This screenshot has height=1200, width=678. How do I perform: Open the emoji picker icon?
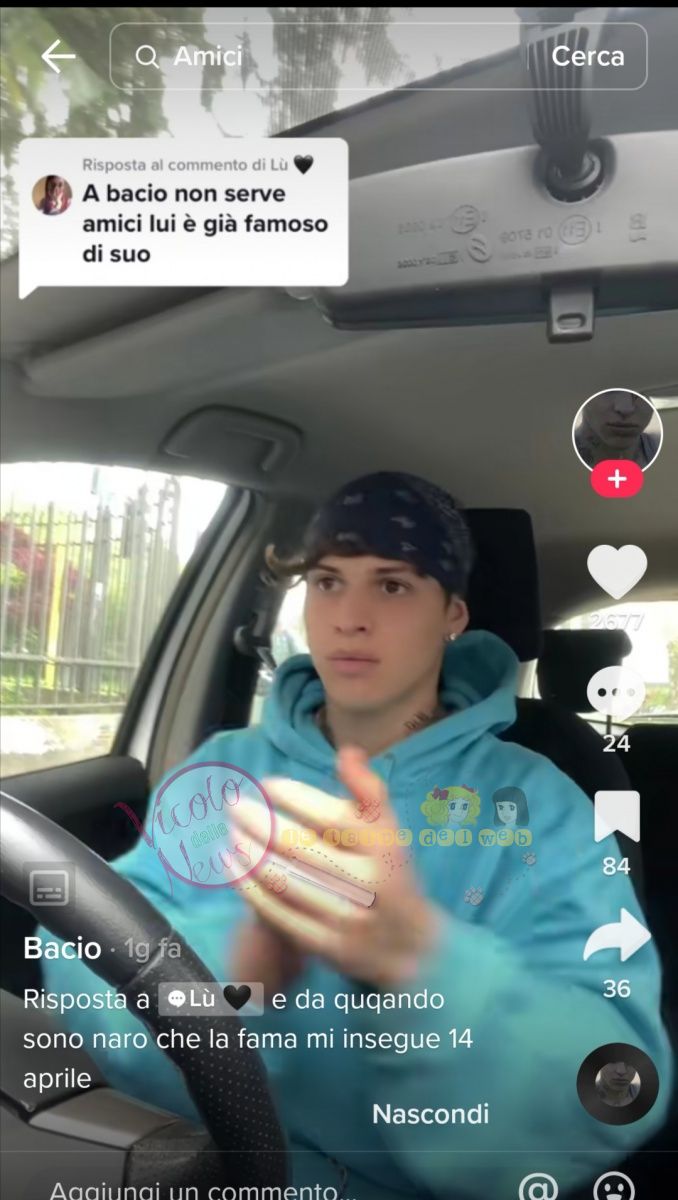click(613, 1188)
